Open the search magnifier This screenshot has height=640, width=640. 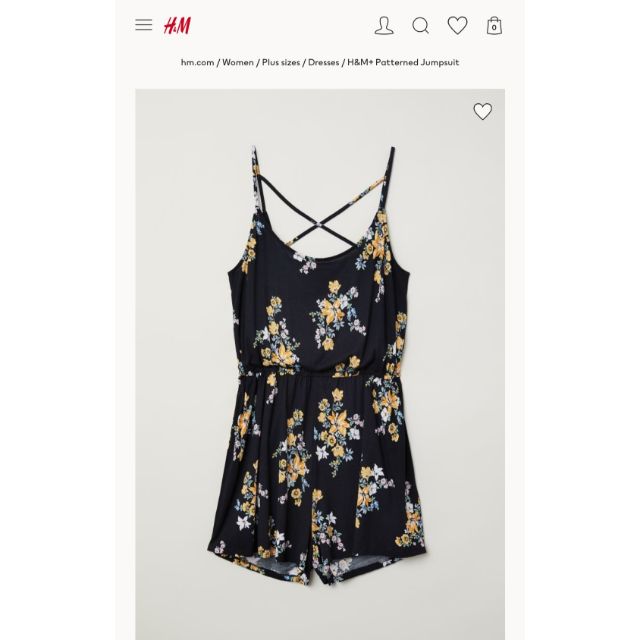pyautogui.click(x=421, y=26)
